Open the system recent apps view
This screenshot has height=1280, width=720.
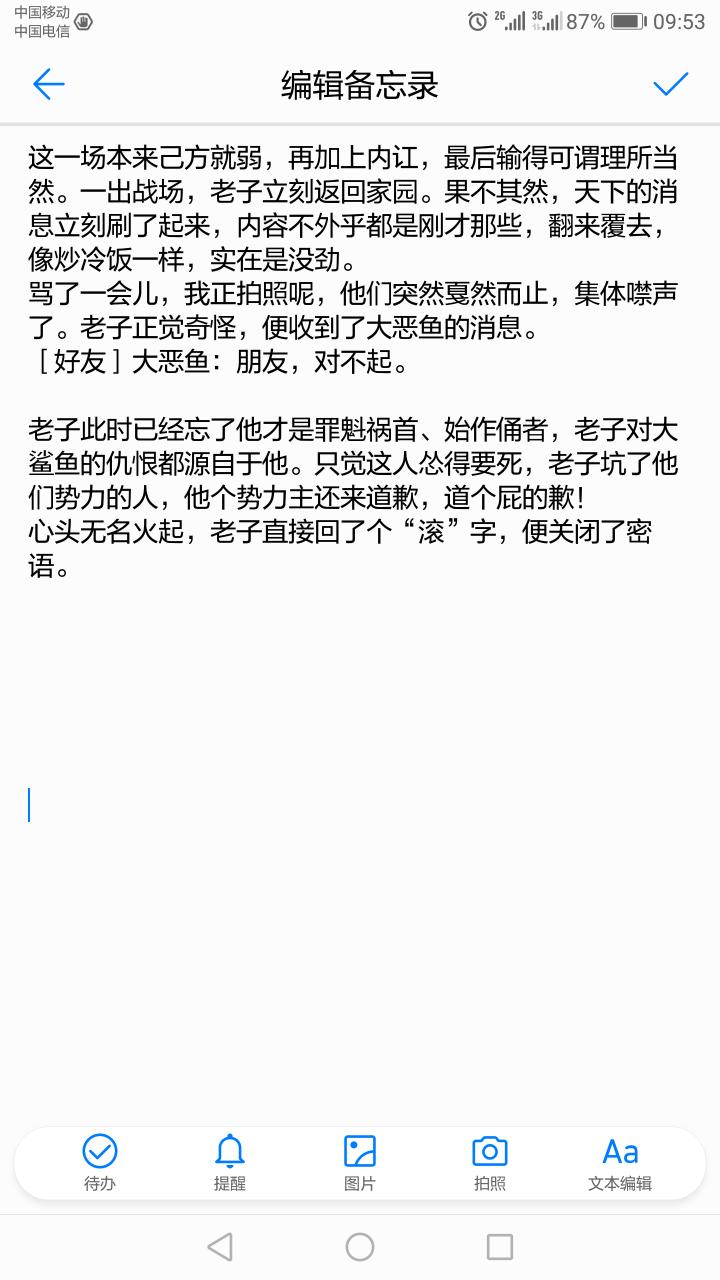pyautogui.click(x=500, y=1247)
